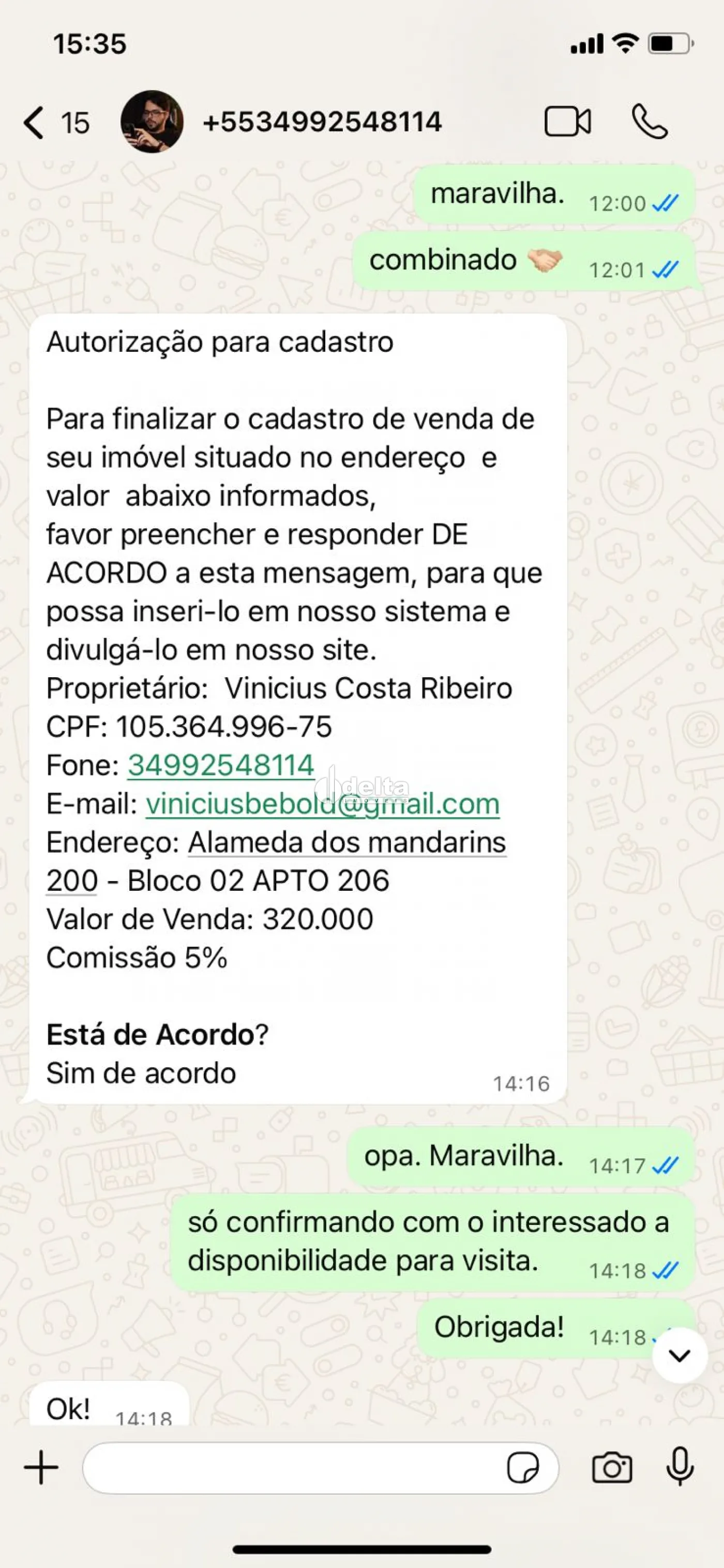Open contact info for +5534992548114
The width and height of the screenshot is (724, 1568).
321,123
